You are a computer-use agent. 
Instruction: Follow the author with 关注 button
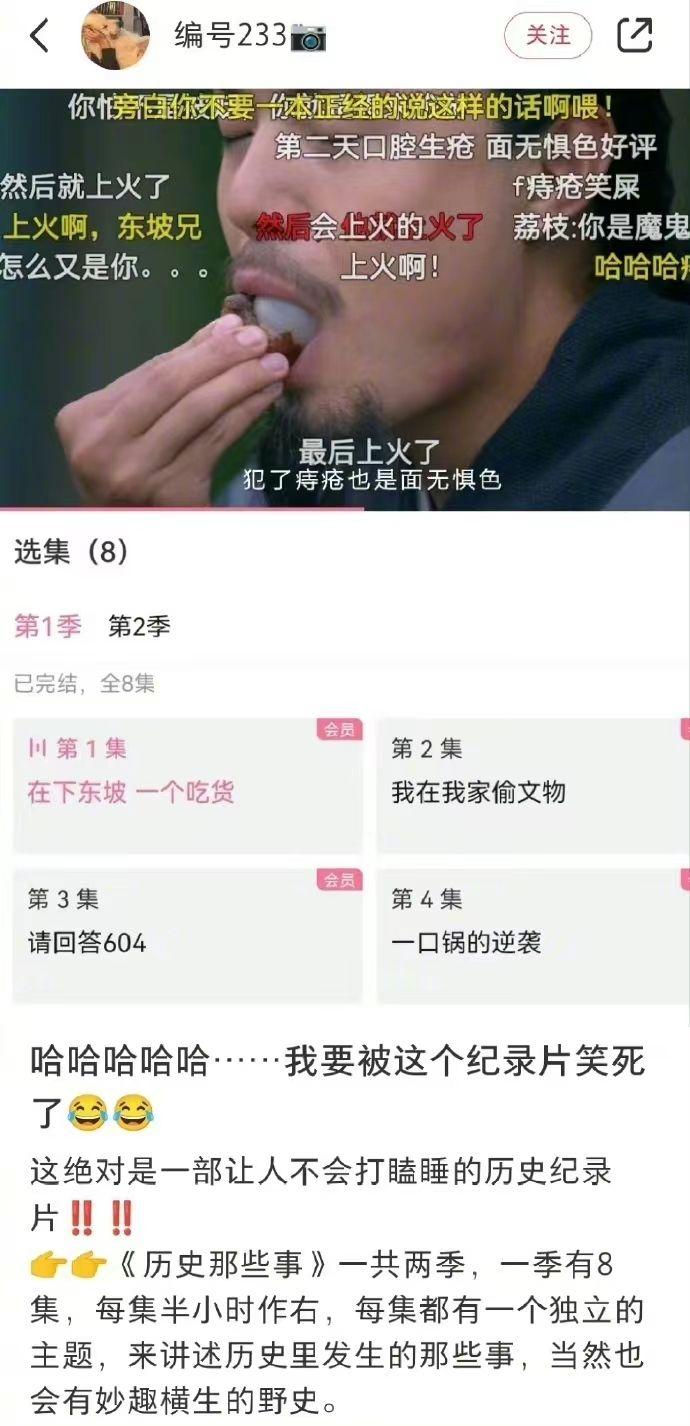pyautogui.click(x=548, y=36)
